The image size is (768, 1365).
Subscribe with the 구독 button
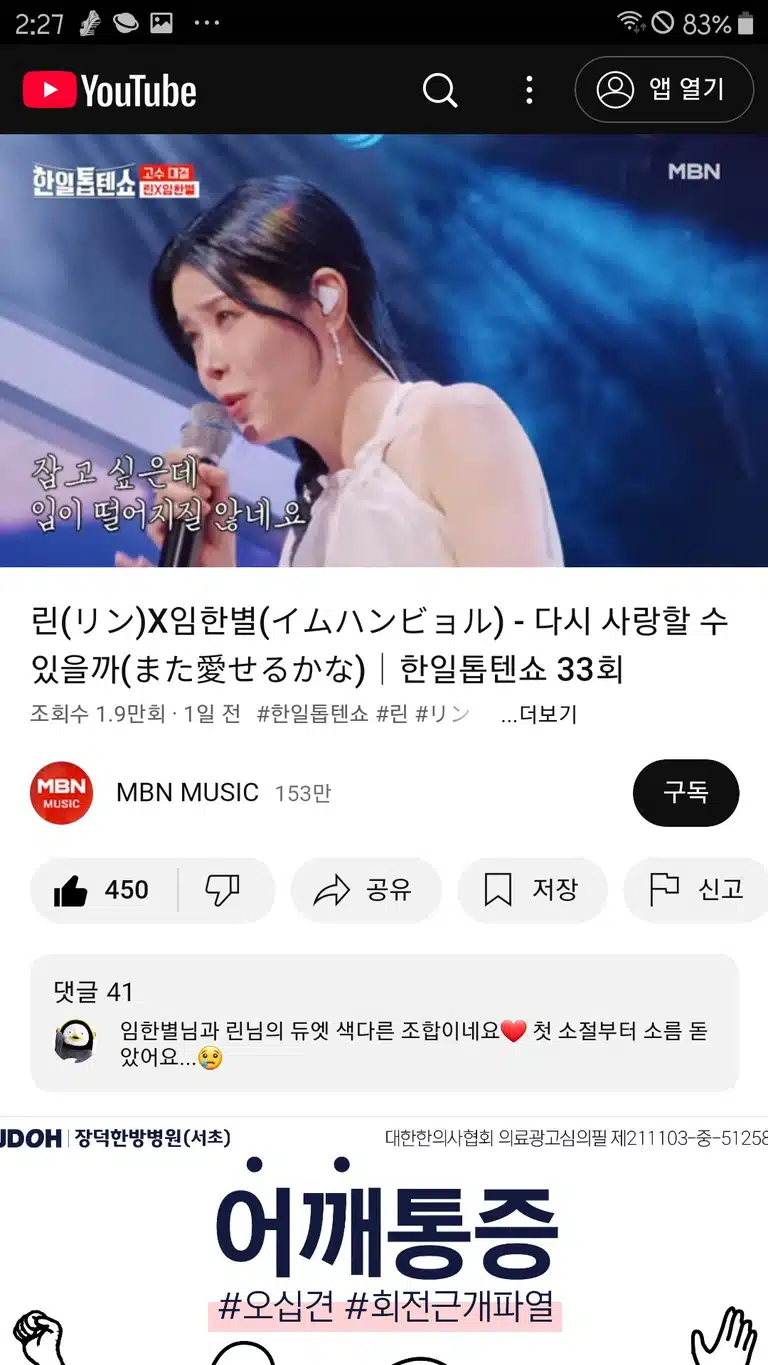coord(686,793)
